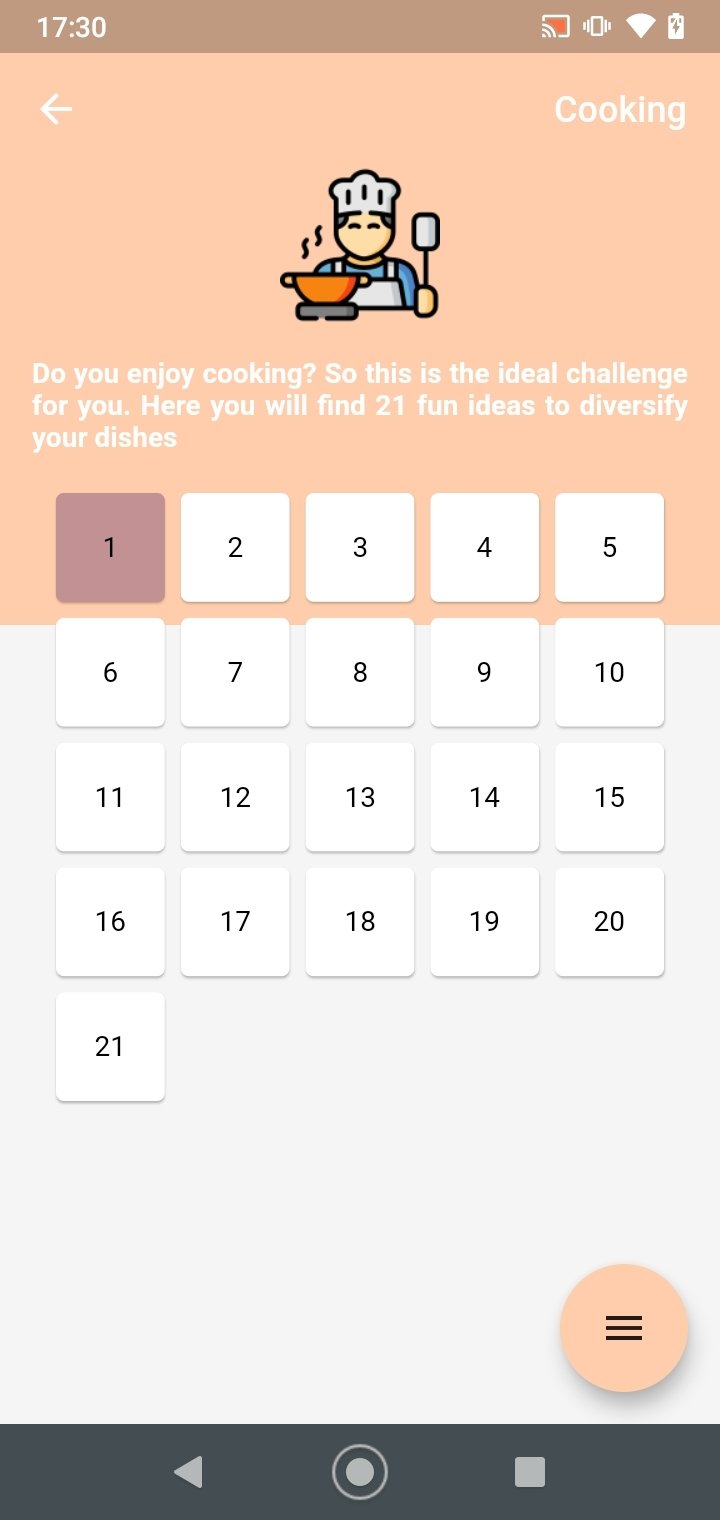Open day 19 cooking idea

(485, 922)
